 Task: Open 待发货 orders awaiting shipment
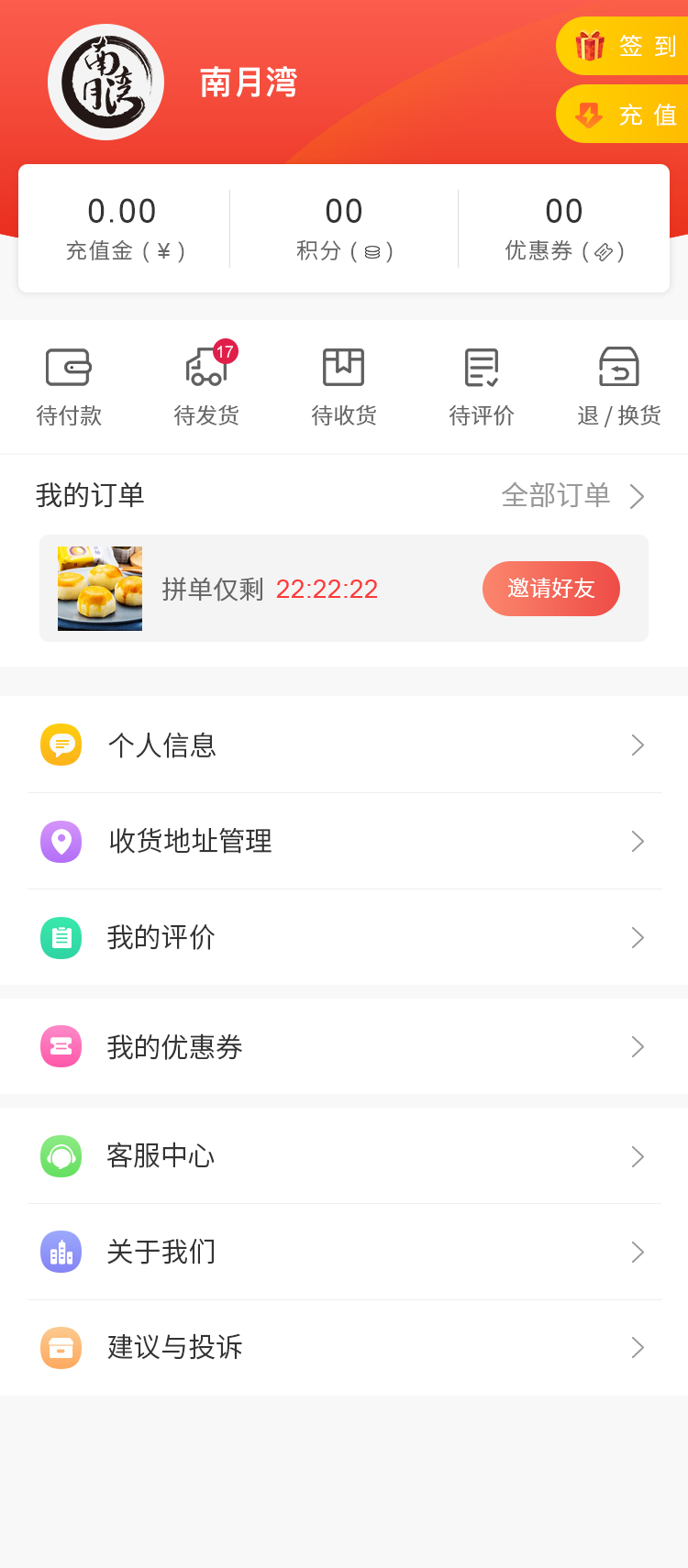coord(206,387)
